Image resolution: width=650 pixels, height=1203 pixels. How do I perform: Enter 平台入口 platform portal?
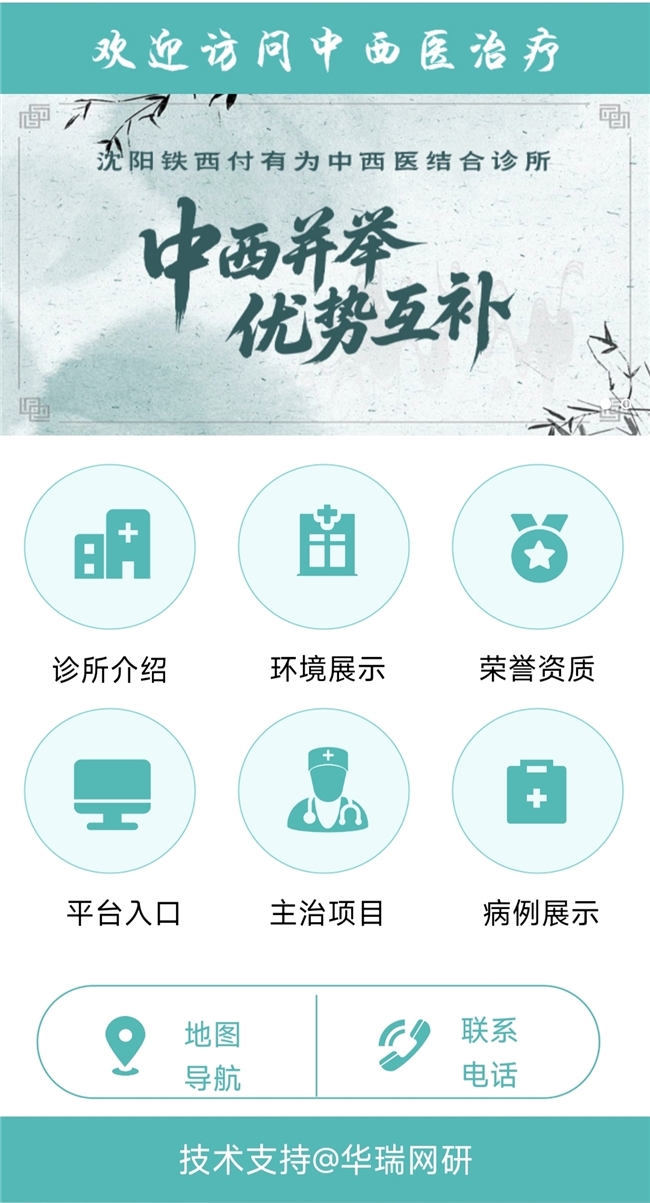(110, 791)
